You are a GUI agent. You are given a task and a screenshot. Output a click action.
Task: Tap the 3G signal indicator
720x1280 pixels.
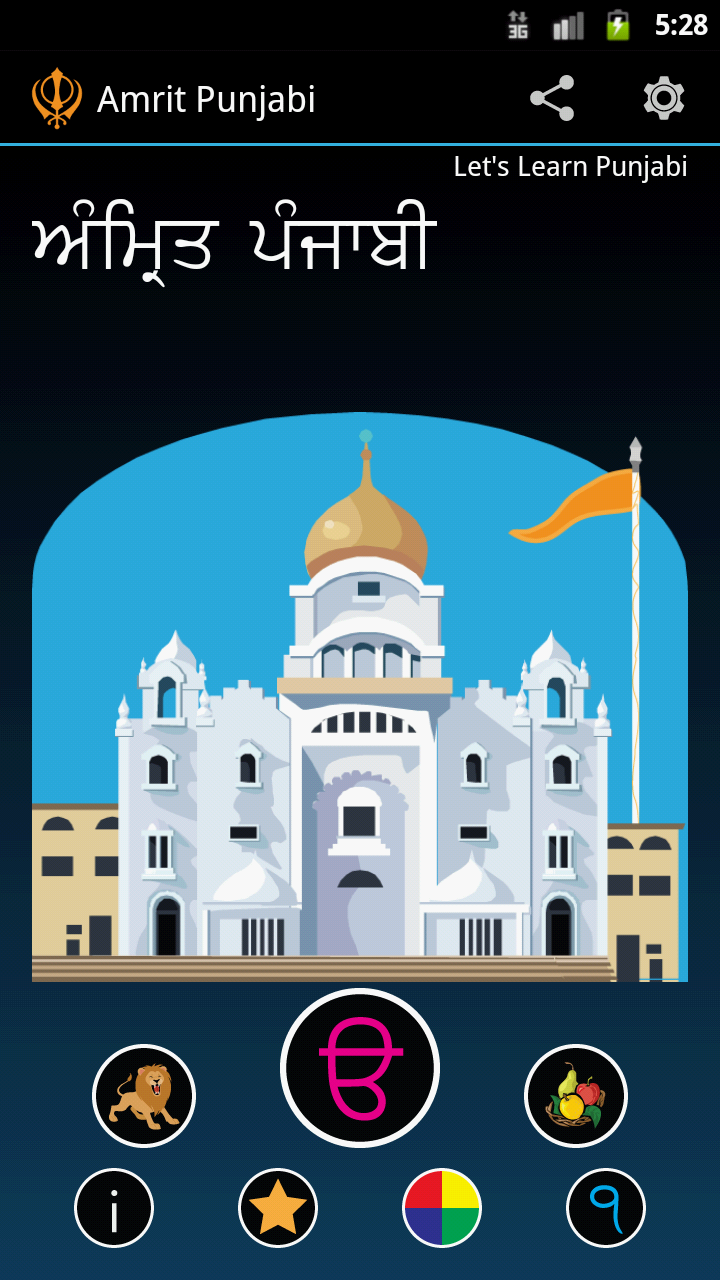[x=517, y=24]
